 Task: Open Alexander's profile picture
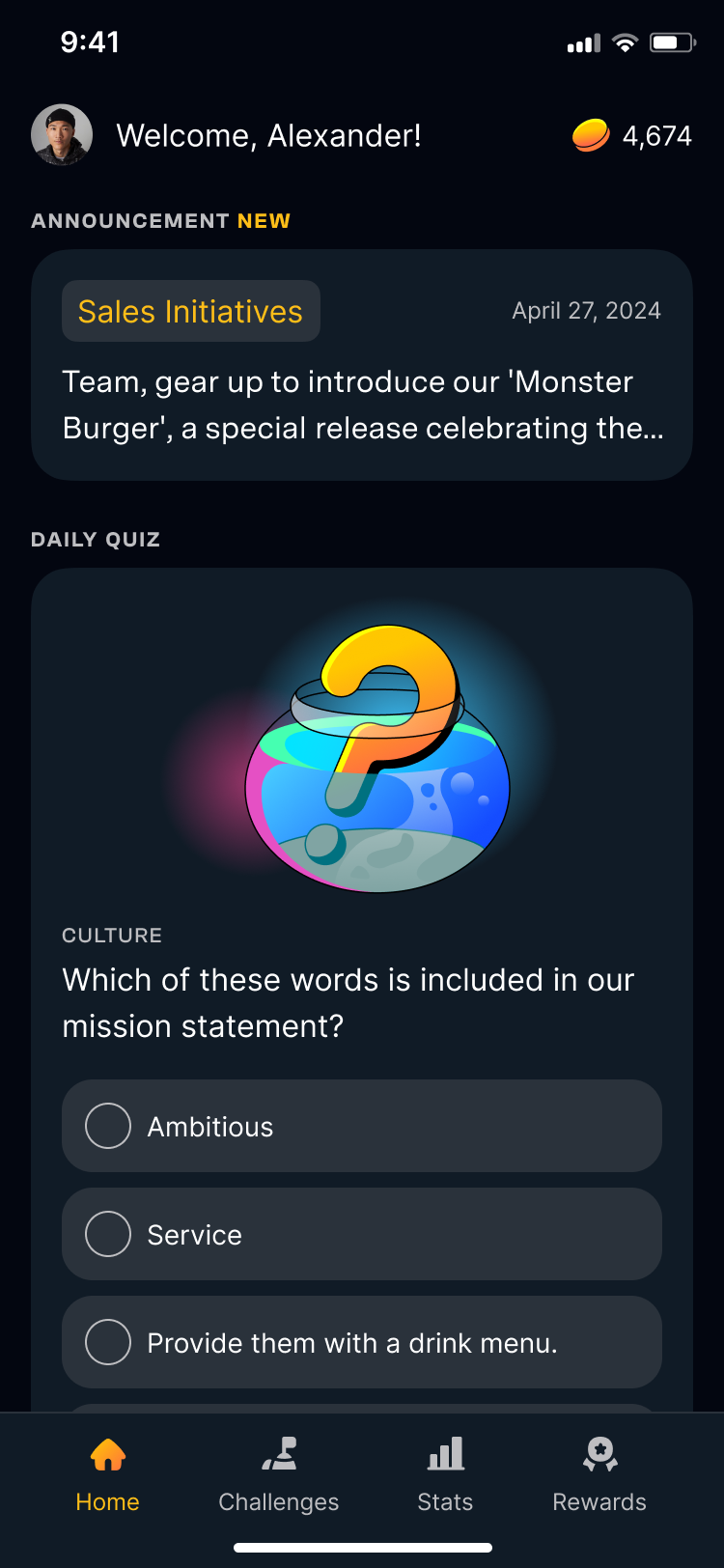pyautogui.click(x=62, y=135)
